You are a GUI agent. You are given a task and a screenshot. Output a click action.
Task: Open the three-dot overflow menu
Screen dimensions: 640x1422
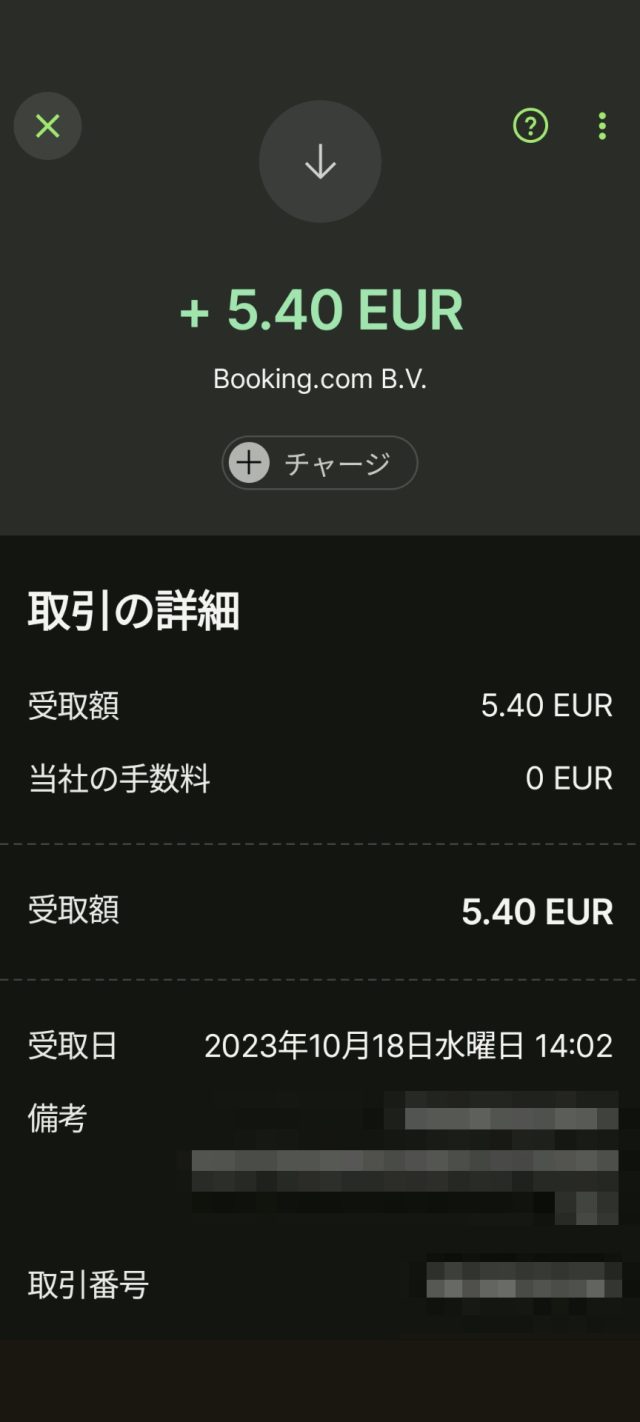point(601,126)
